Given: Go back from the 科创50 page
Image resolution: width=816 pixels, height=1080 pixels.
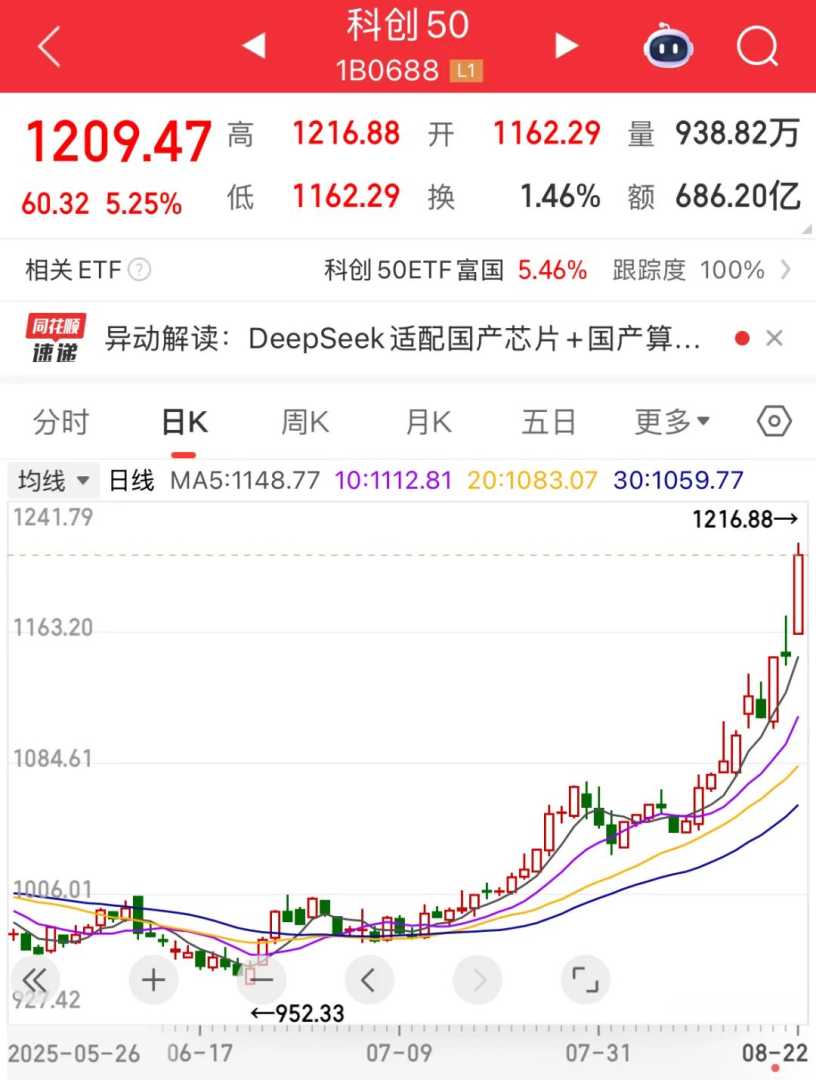Looking at the screenshot, I should [48, 46].
